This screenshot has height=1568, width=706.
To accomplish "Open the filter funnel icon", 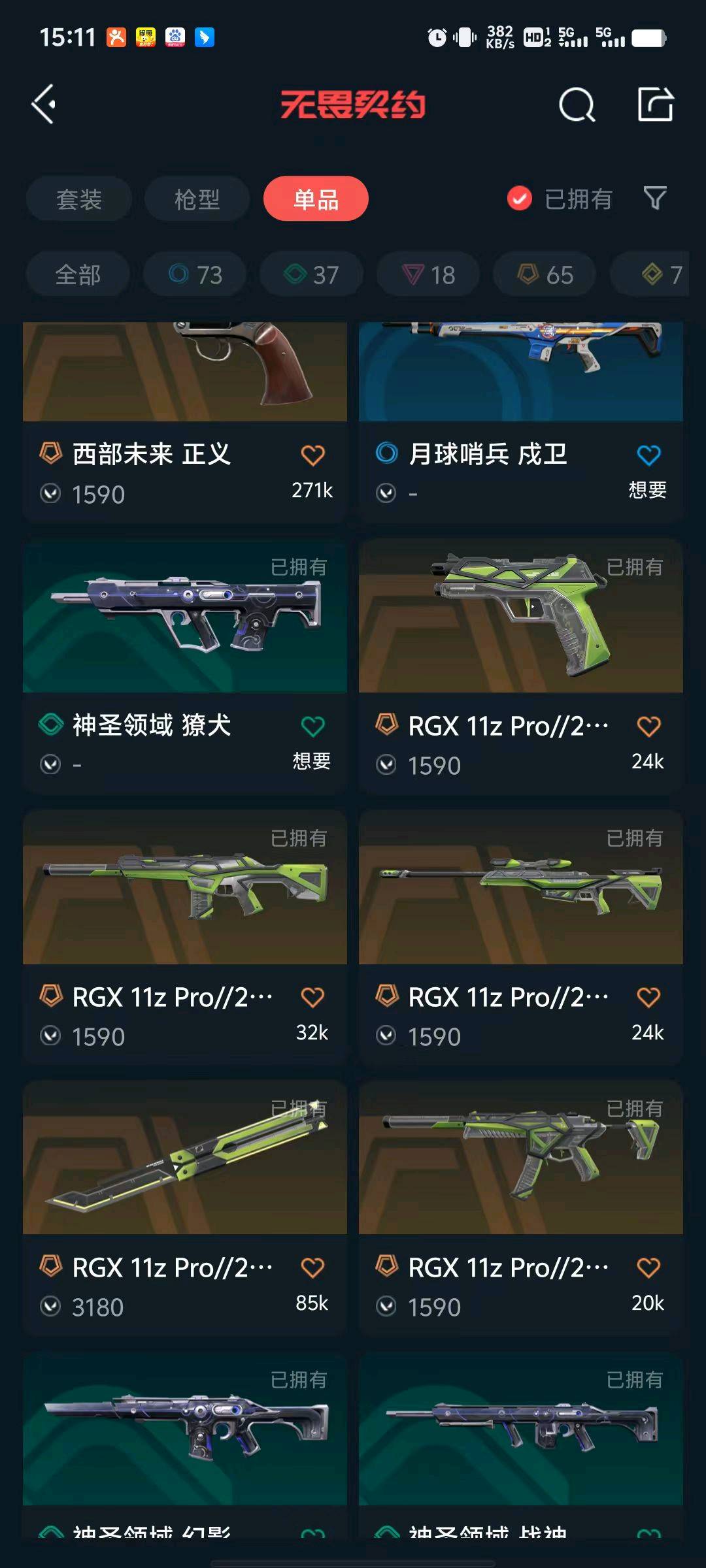I will [x=654, y=198].
